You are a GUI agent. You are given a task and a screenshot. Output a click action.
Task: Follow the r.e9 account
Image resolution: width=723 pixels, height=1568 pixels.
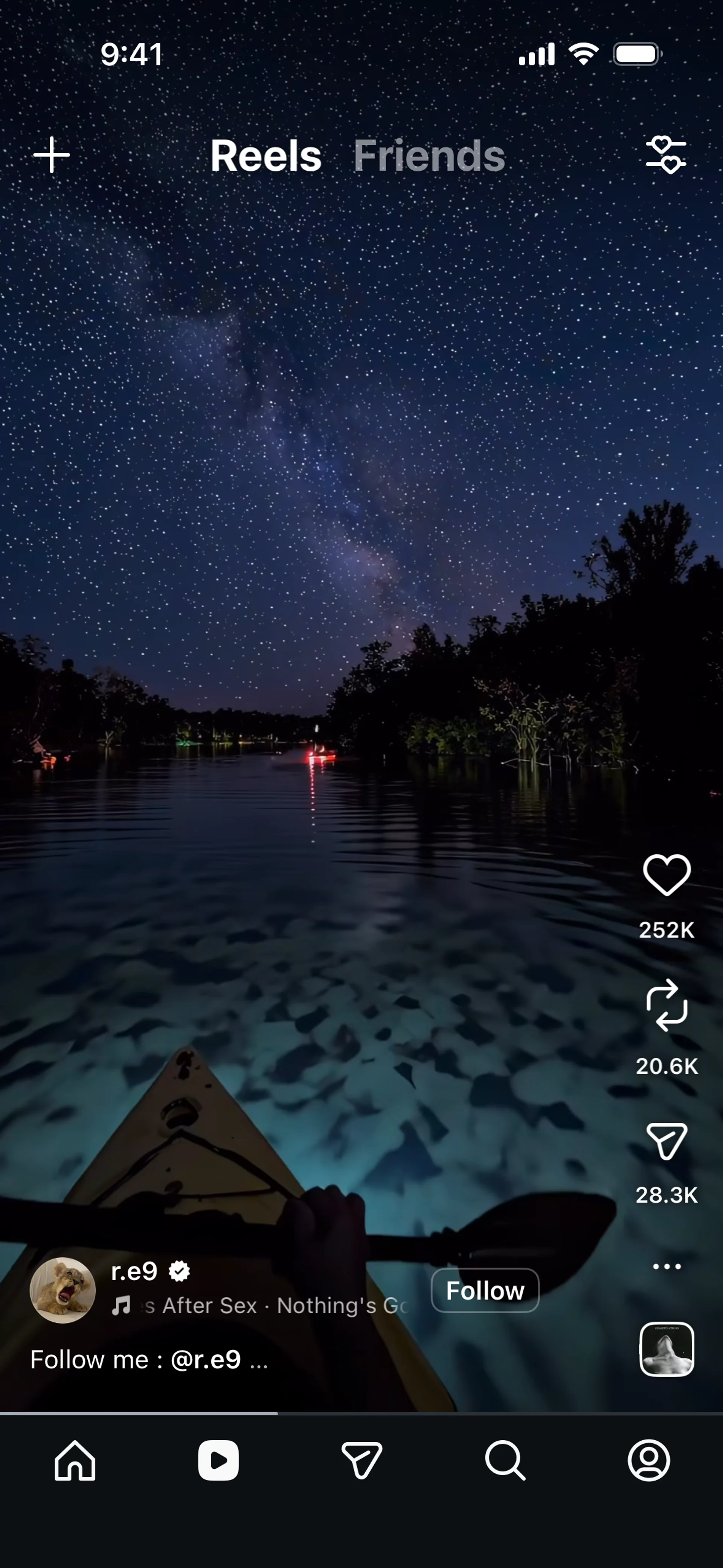[485, 1290]
